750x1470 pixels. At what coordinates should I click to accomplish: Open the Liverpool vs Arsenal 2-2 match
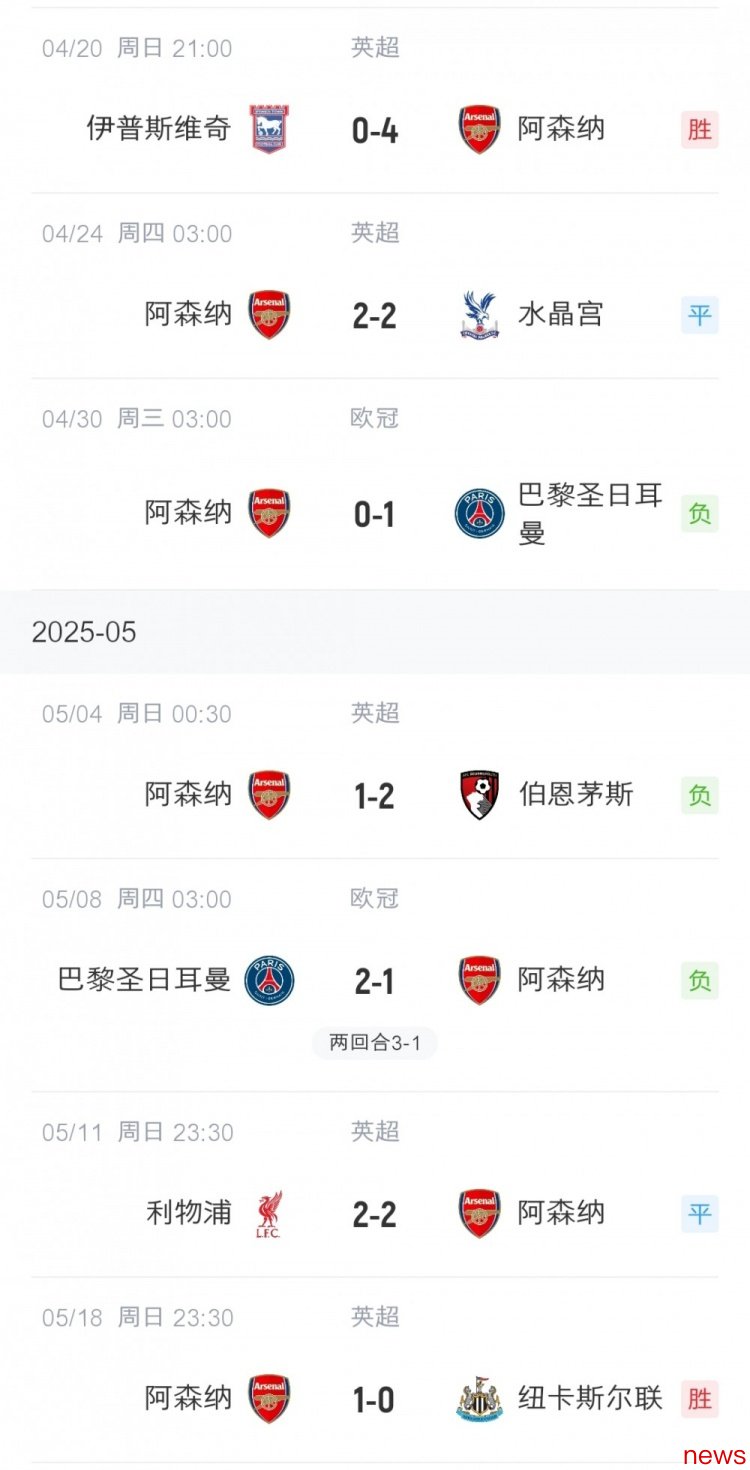pos(375,1184)
